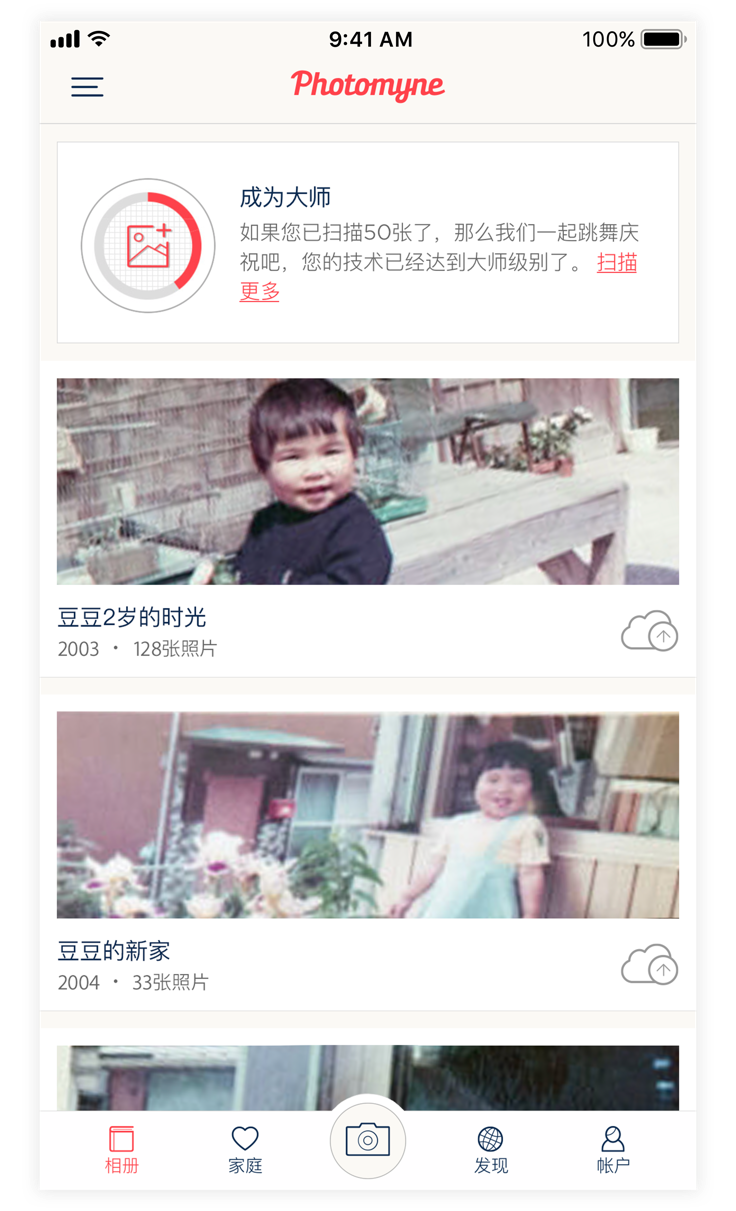Open the hamburger drawer menu
This screenshot has width=736, height=1211.
[x=87, y=87]
